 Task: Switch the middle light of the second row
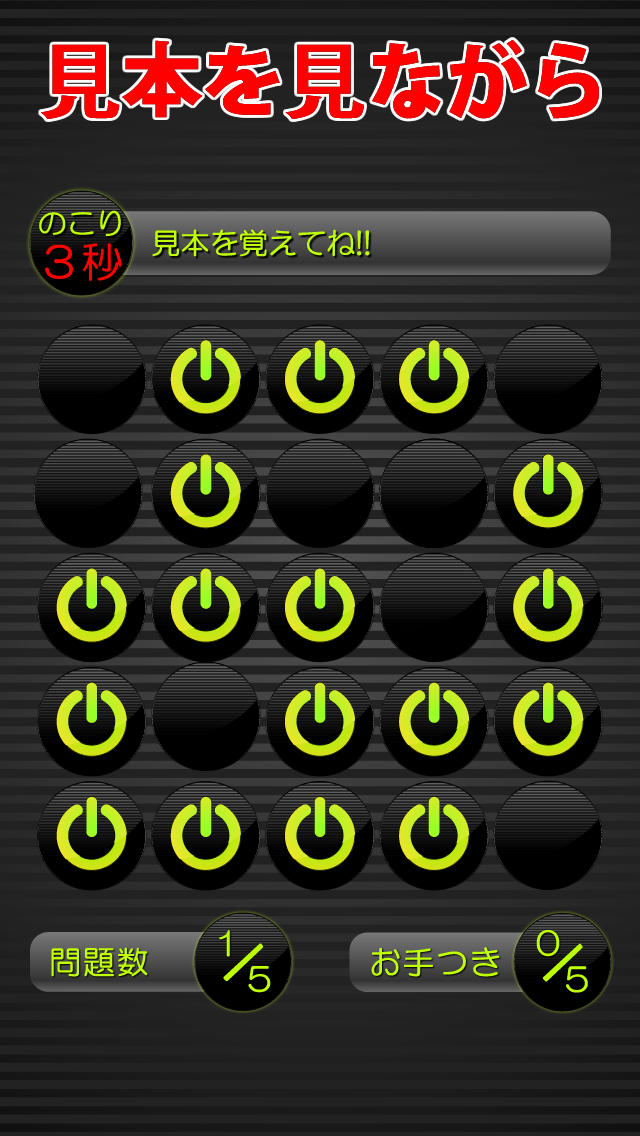[x=320, y=494]
